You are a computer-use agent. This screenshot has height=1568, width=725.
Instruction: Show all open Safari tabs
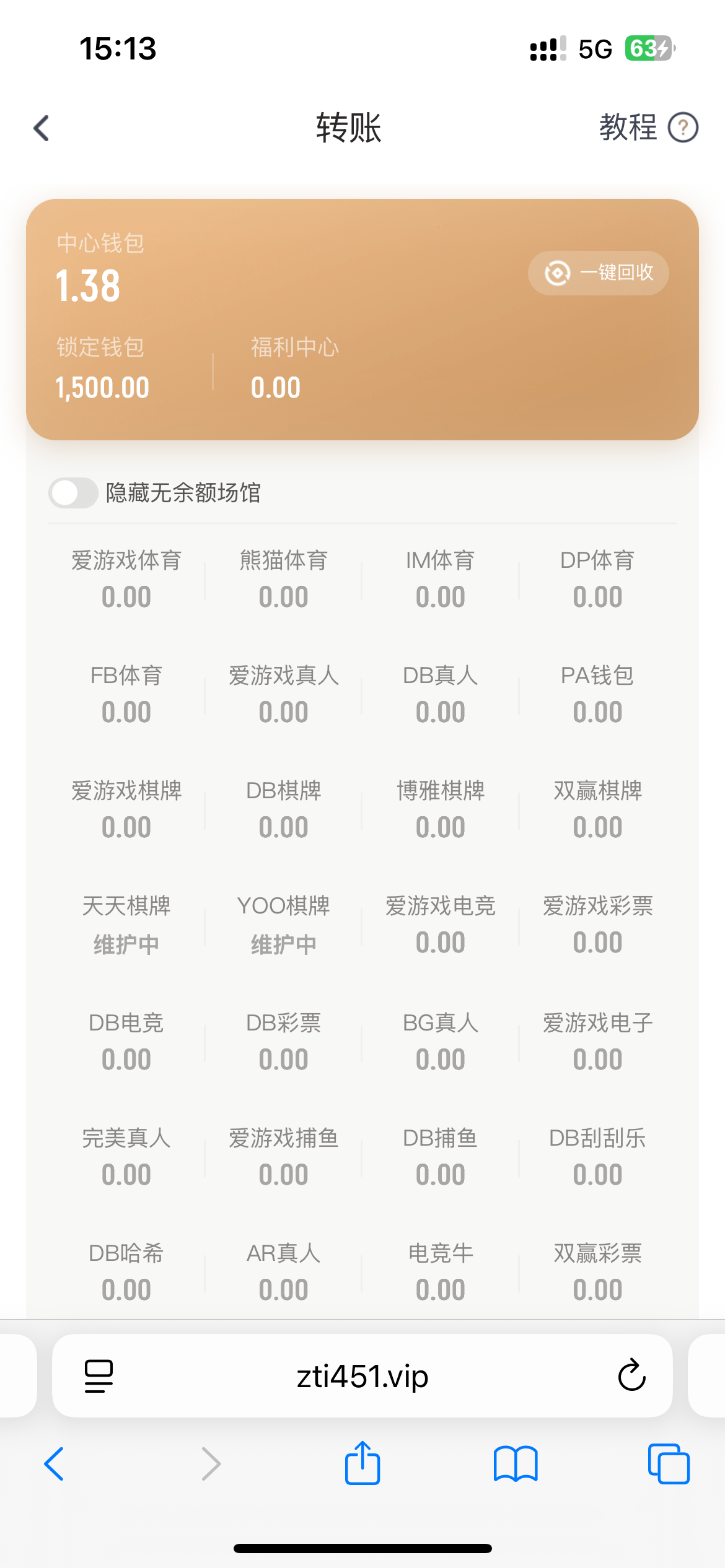click(x=668, y=1464)
